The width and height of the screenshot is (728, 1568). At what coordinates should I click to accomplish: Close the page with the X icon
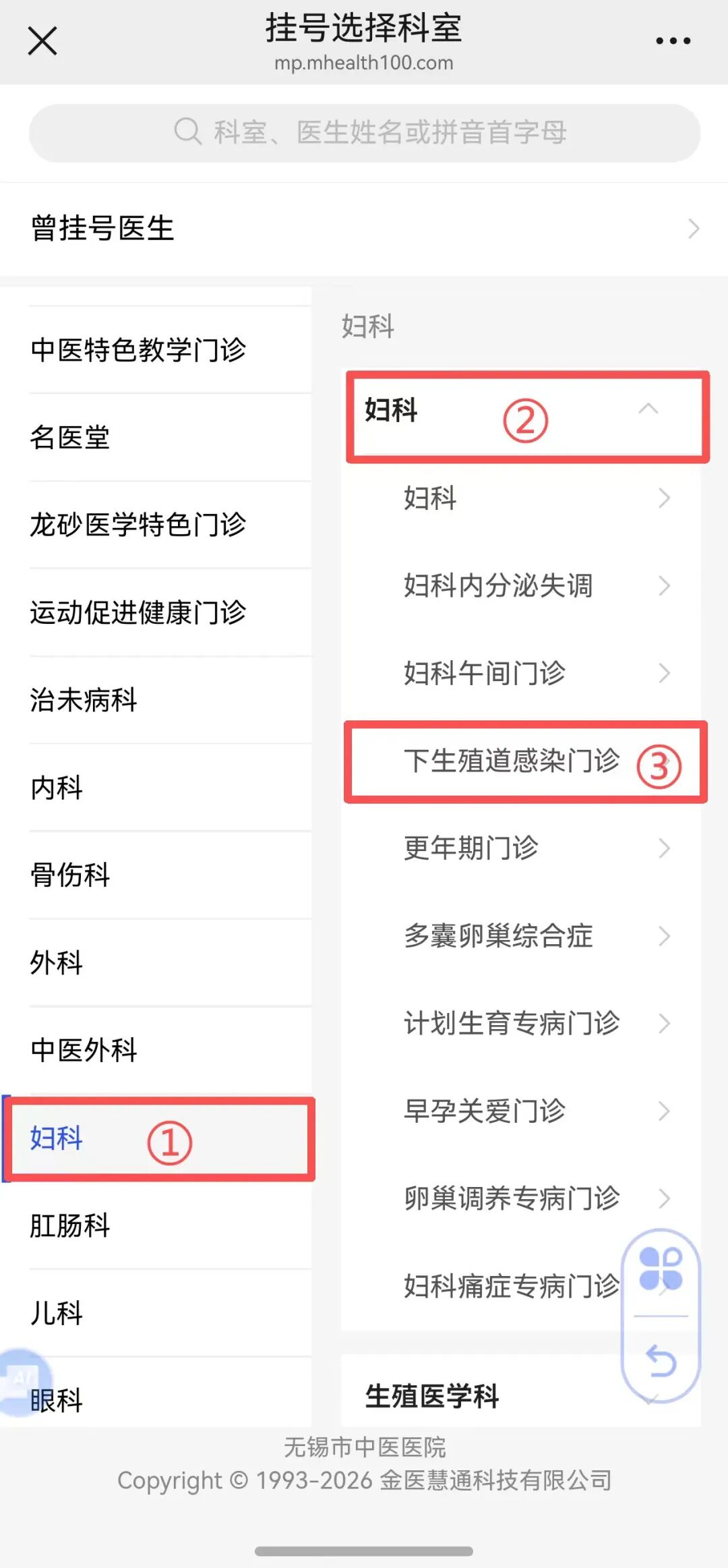click(42, 42)
